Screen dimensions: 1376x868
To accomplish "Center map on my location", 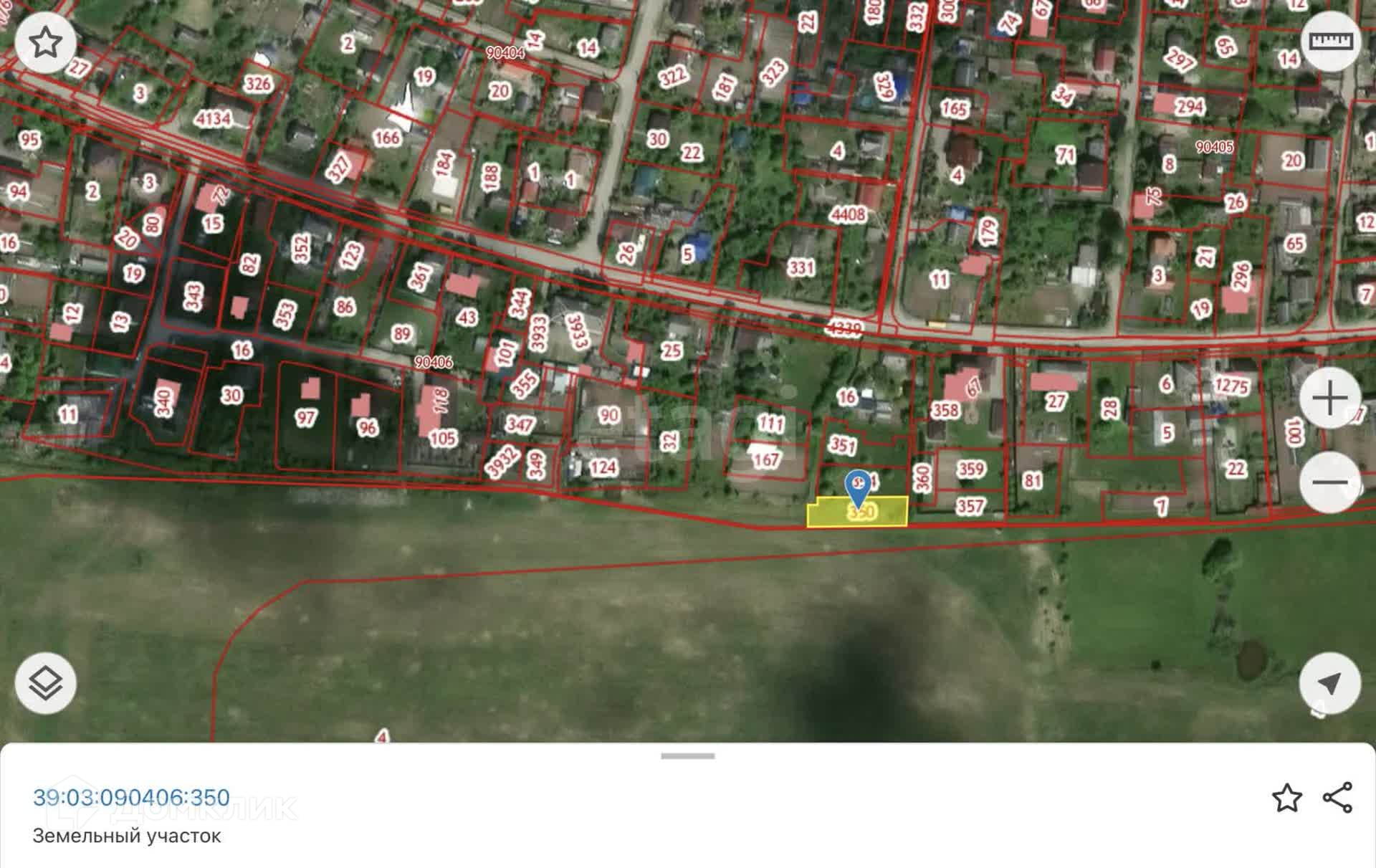I will (1330, 683).
